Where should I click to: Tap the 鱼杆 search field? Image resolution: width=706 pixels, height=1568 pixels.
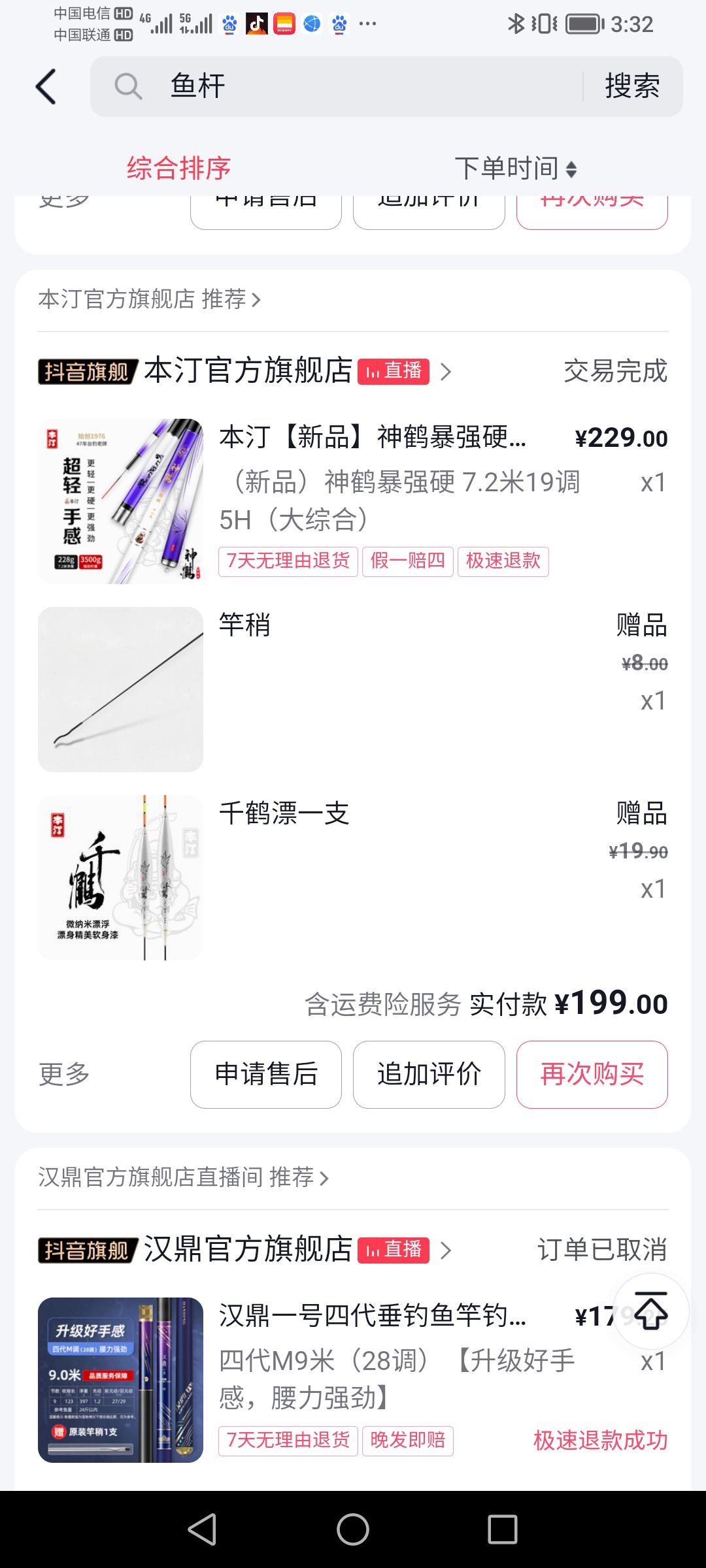click(x=337, y=86)
